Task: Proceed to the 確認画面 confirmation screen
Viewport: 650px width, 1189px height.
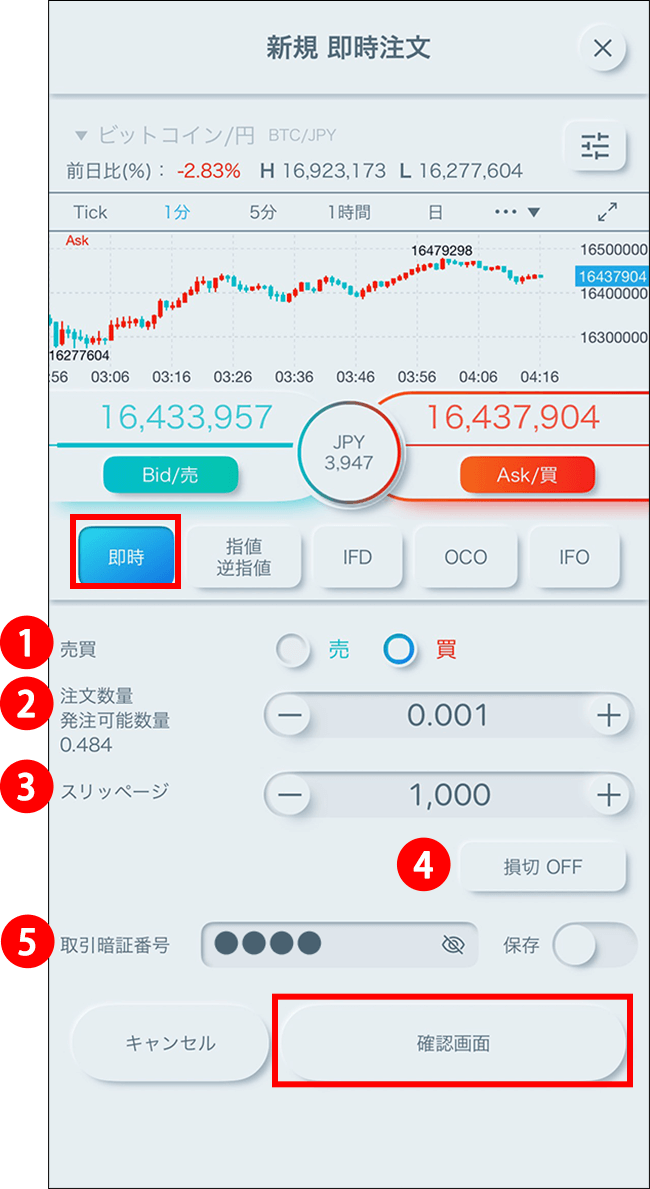Action: tap(452, 1043)
